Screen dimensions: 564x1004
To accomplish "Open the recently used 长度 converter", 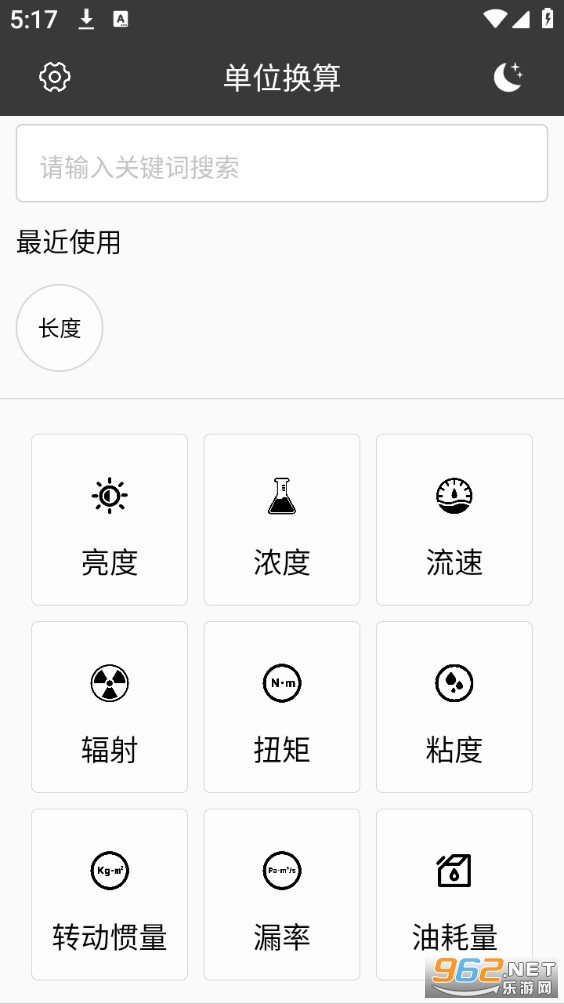I will pyautogui.click(x=60, y=328).
